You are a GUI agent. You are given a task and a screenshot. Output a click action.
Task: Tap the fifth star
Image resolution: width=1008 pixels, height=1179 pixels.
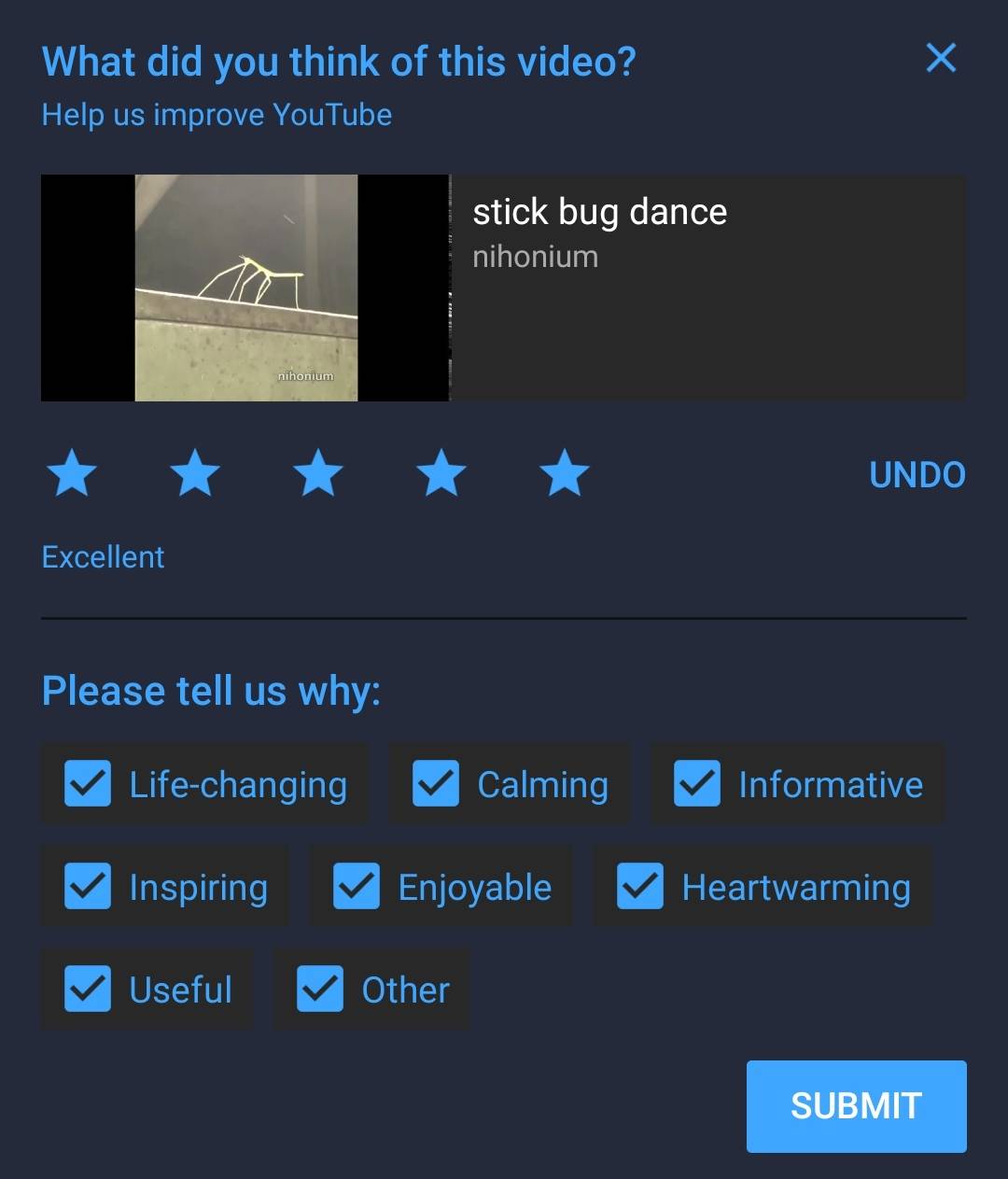[565, 473]
